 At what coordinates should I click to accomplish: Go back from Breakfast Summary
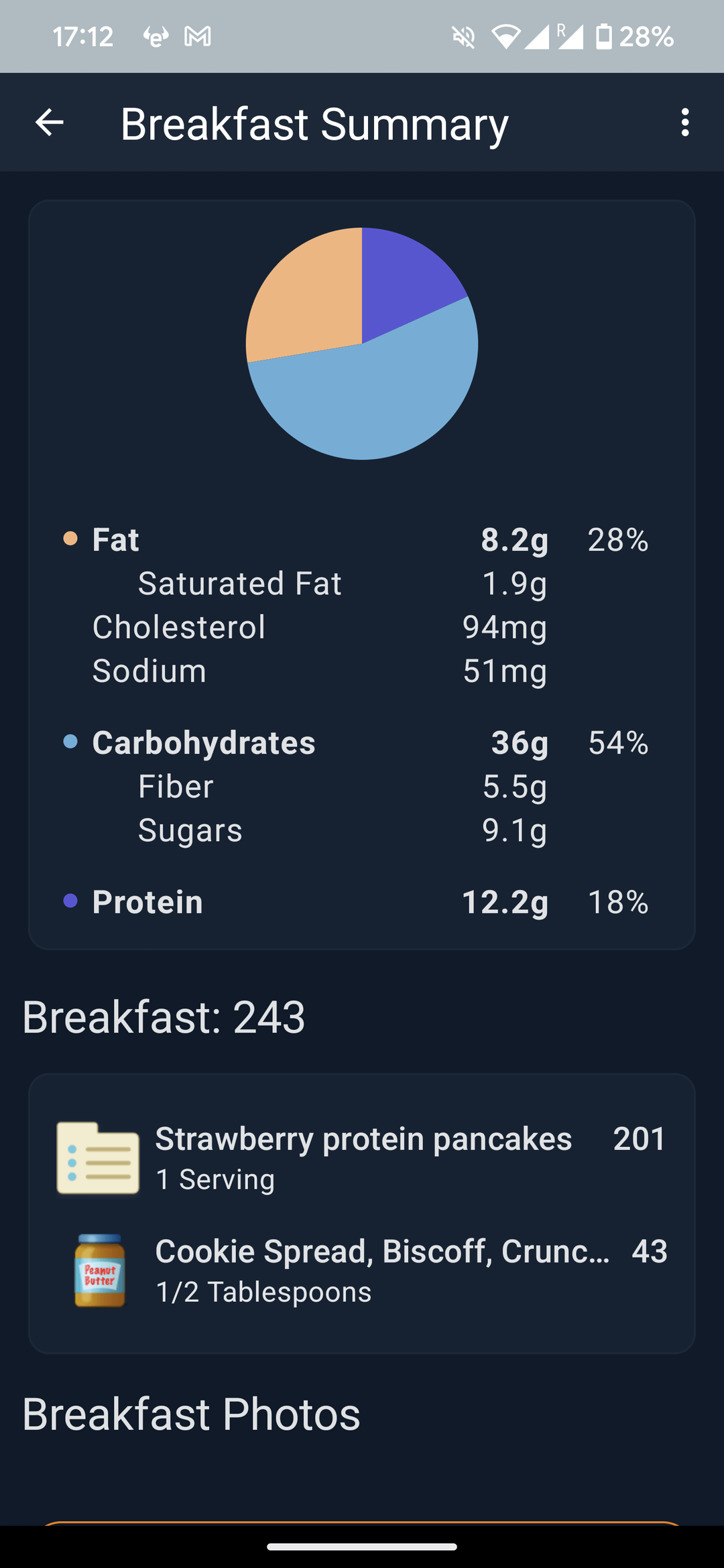[x=49, y=123]
